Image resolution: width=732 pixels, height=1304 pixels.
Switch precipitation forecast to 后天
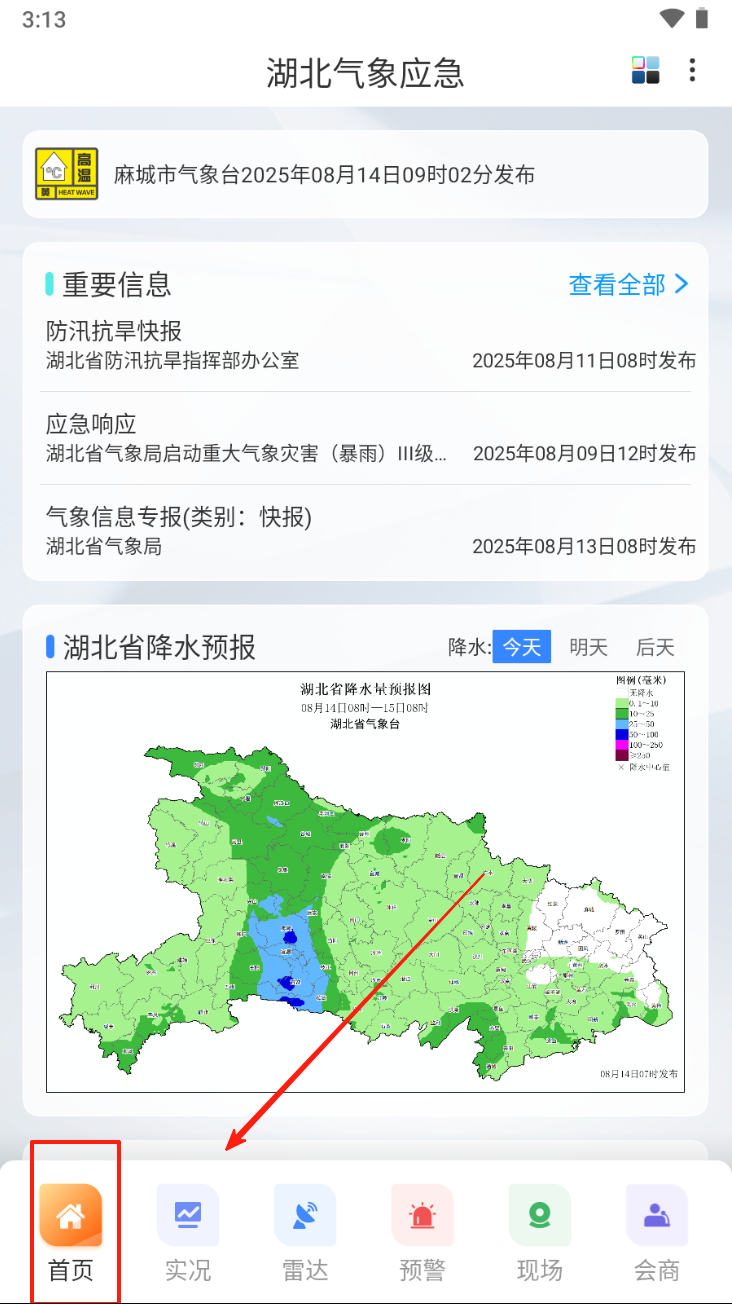point(655,647)
